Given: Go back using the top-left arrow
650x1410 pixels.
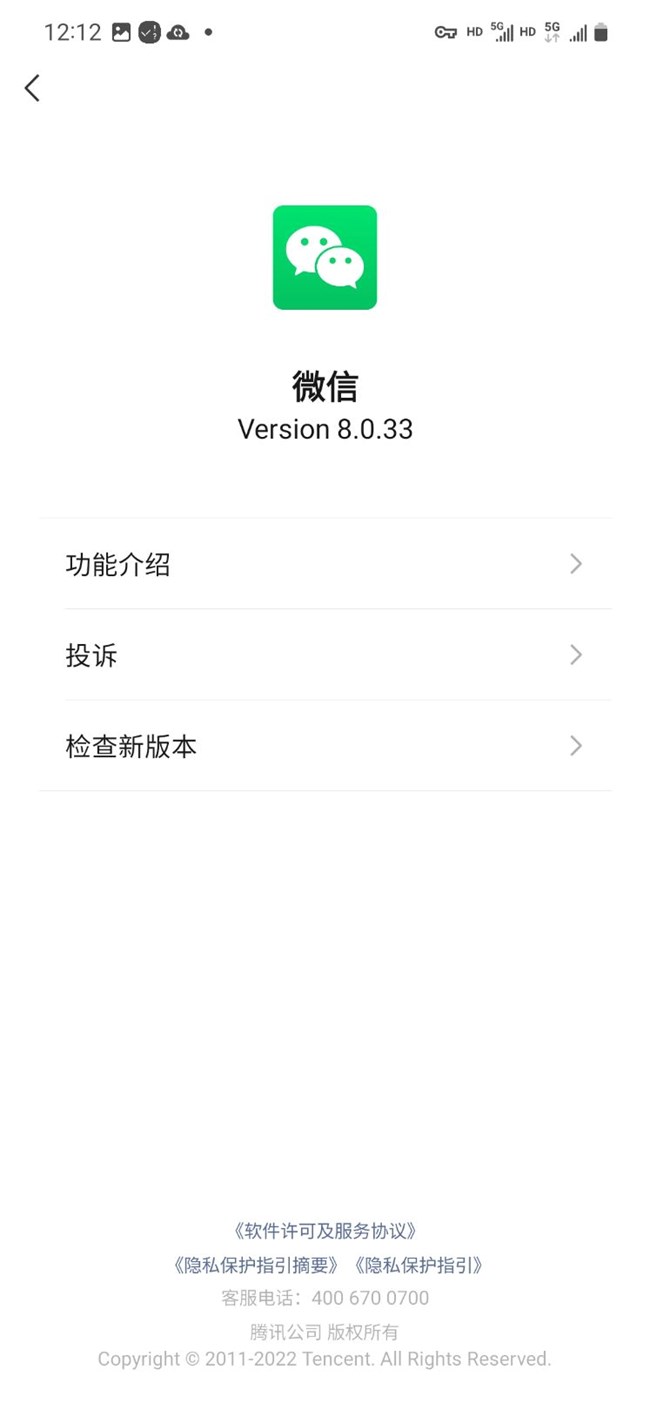Looking at the screenshot, I should [32, 88].
